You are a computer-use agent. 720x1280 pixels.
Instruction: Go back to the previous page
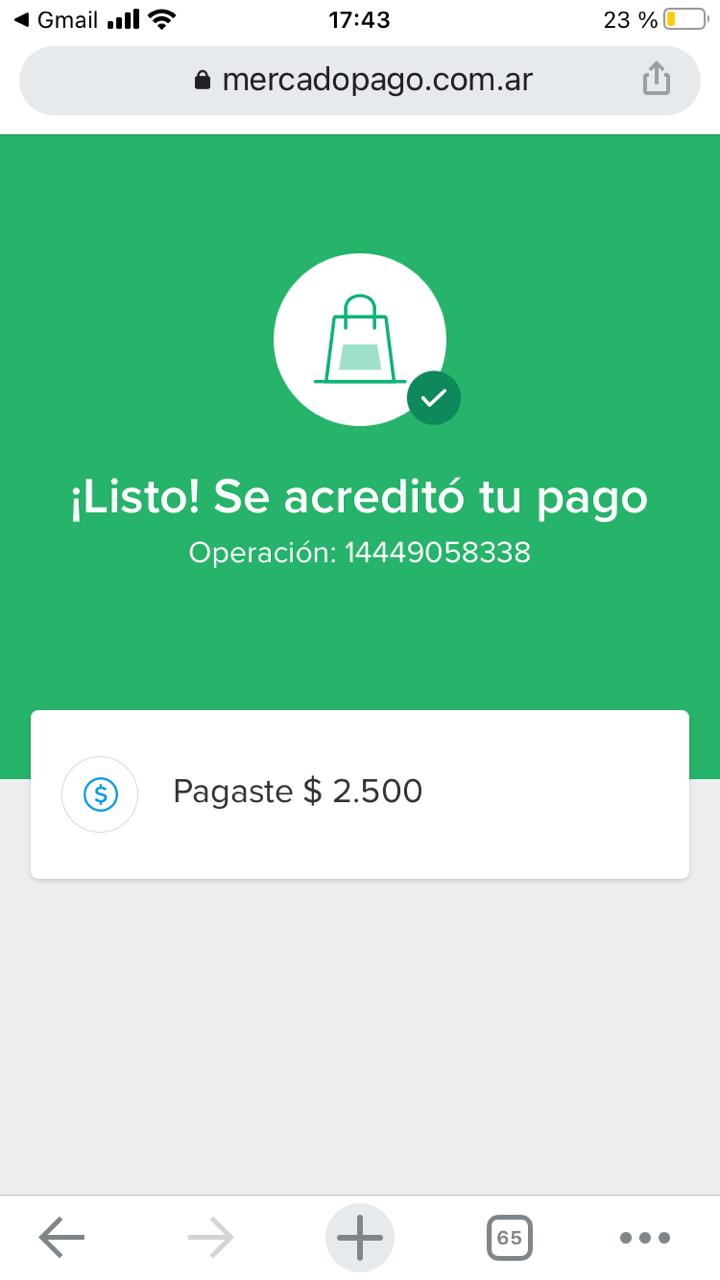pyautogui.click(x=62, y=1238)
